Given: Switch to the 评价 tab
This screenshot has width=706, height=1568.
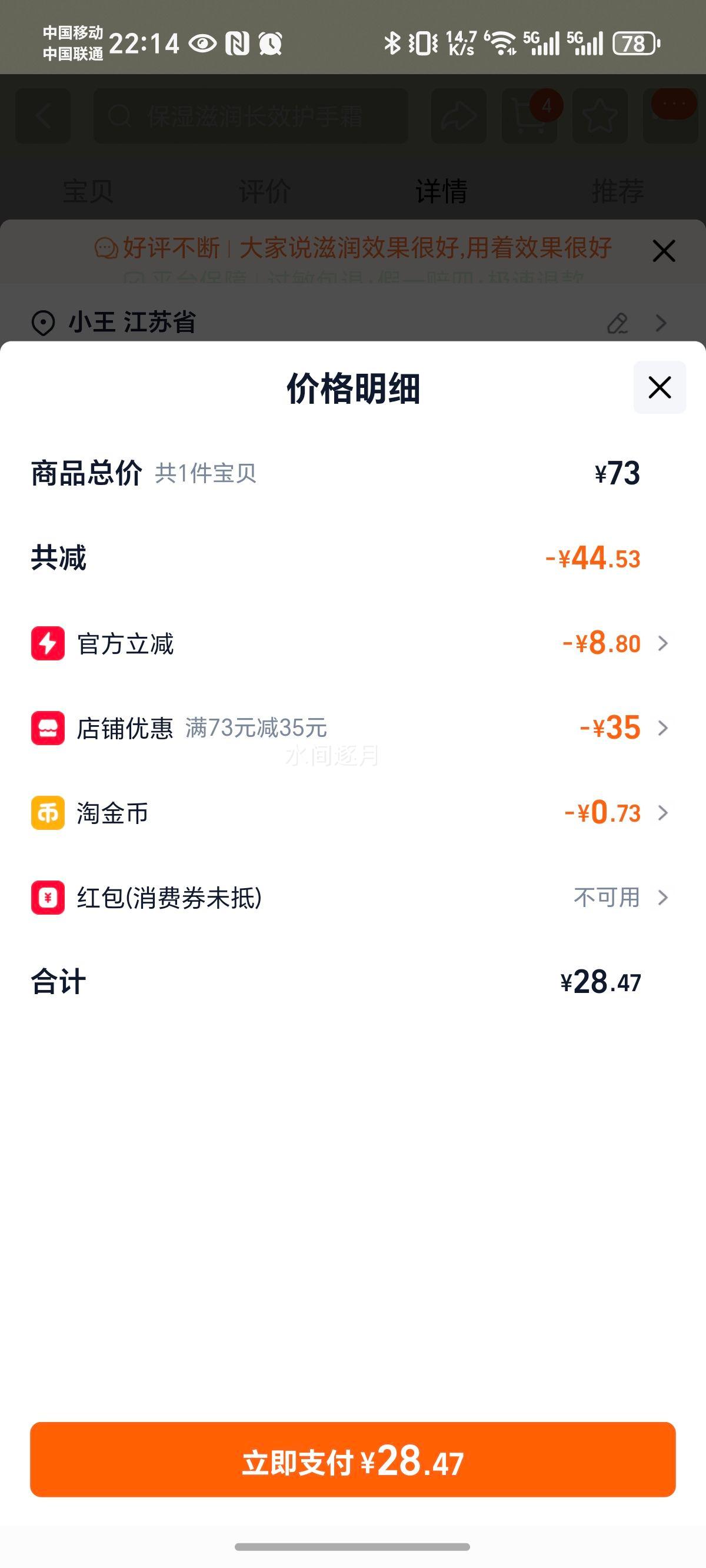Looking at the screenshot, I should (264, 192).
